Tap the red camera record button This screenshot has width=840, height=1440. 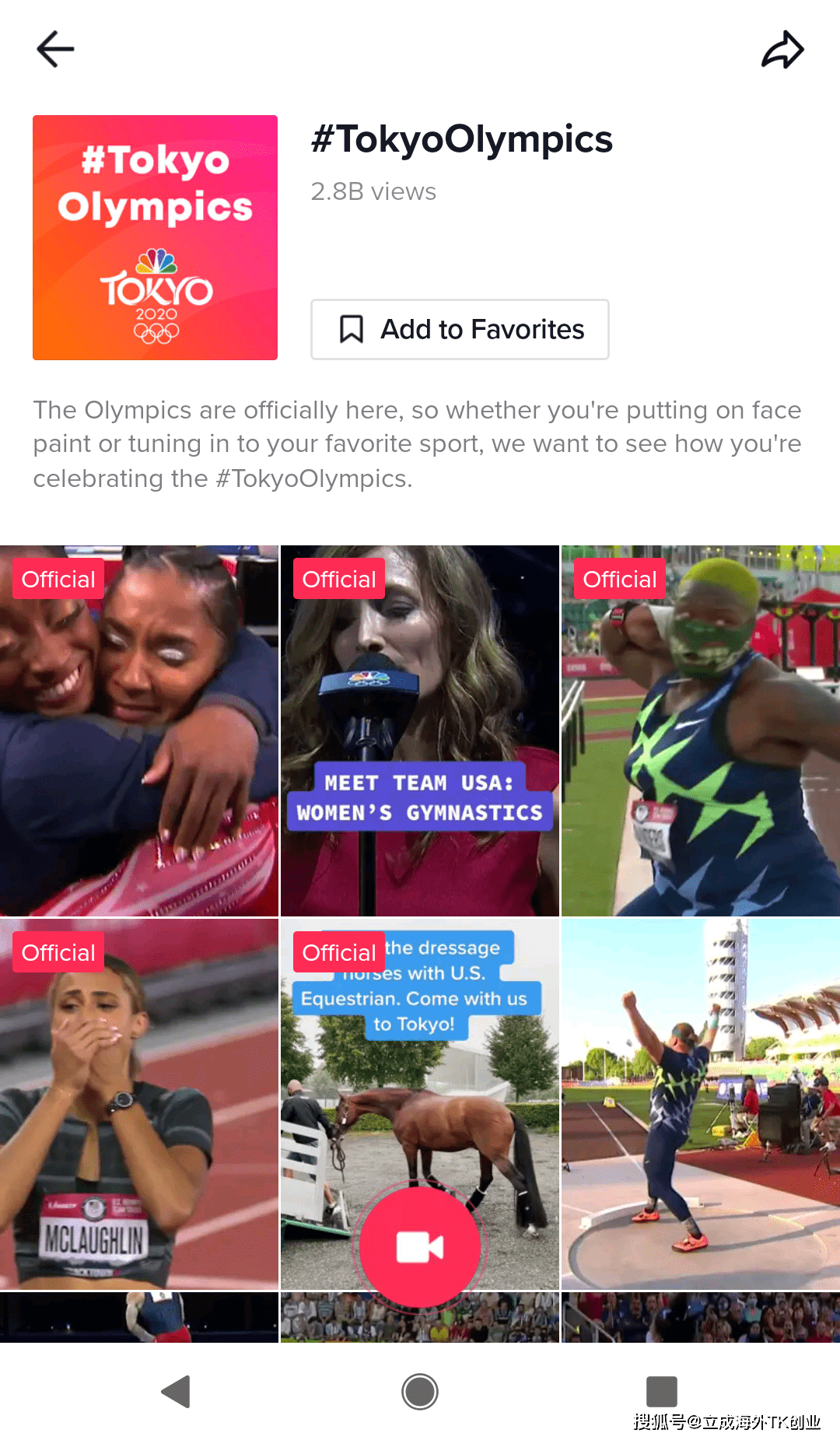[419, 1246]
